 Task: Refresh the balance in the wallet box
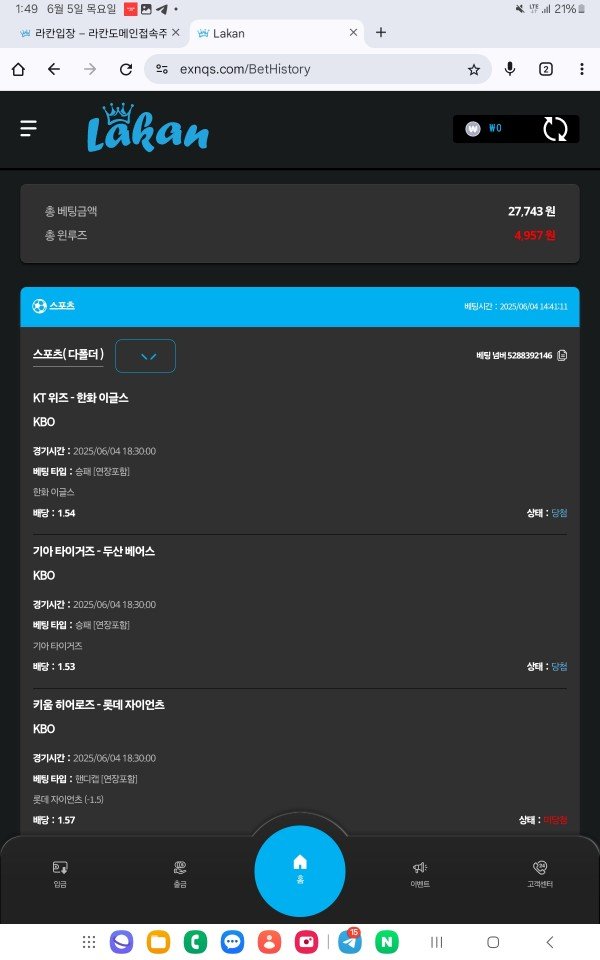(555, 129)
